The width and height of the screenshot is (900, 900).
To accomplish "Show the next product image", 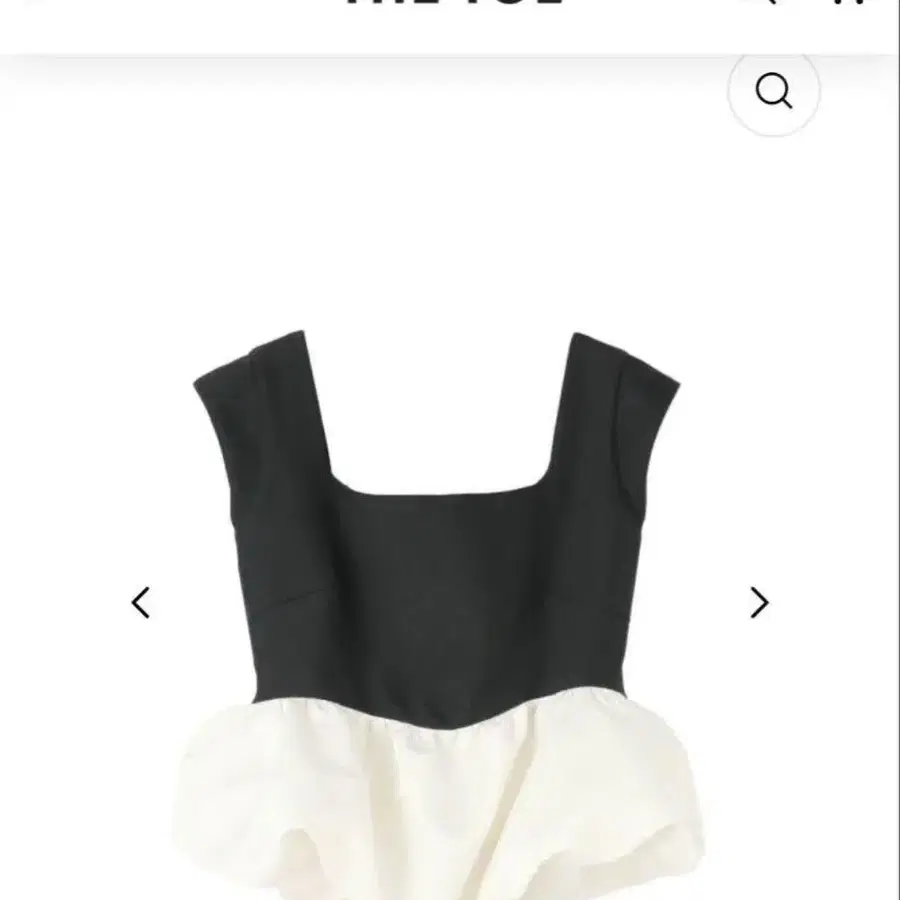I will 759,603.
